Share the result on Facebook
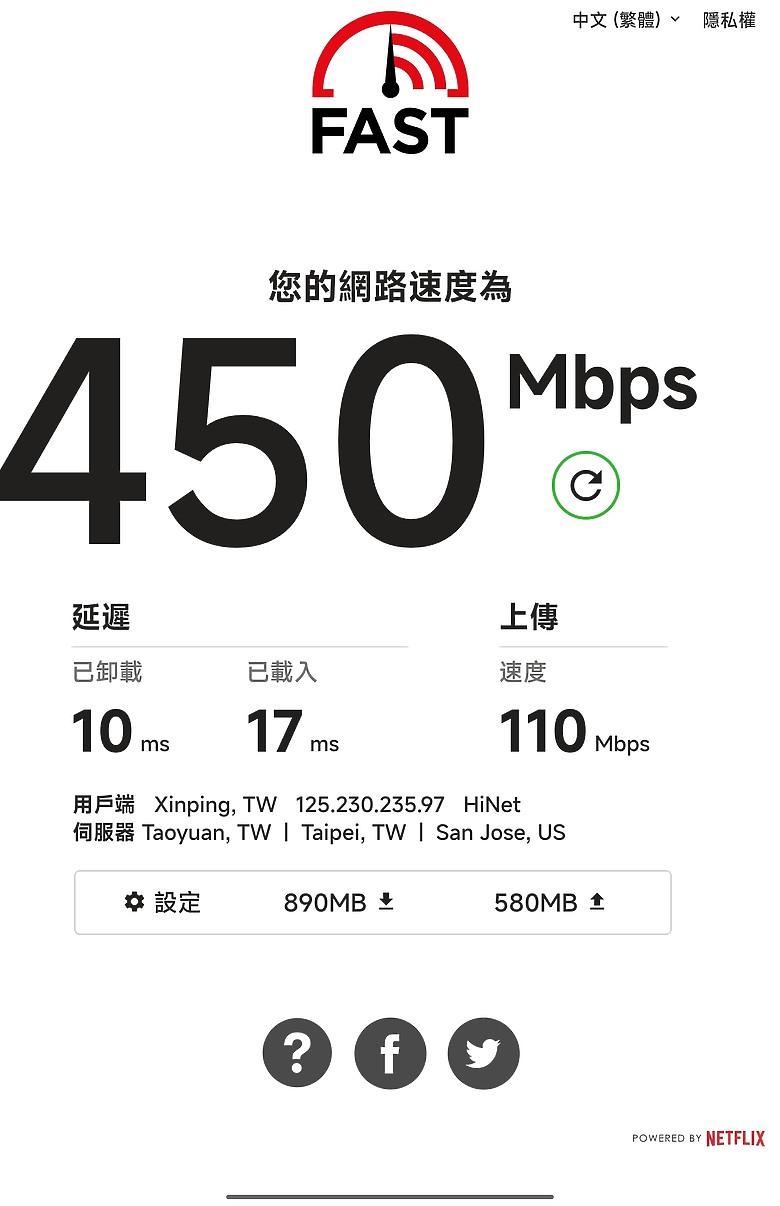This screenshot has width=780, height=1206. coord(390,1053)
